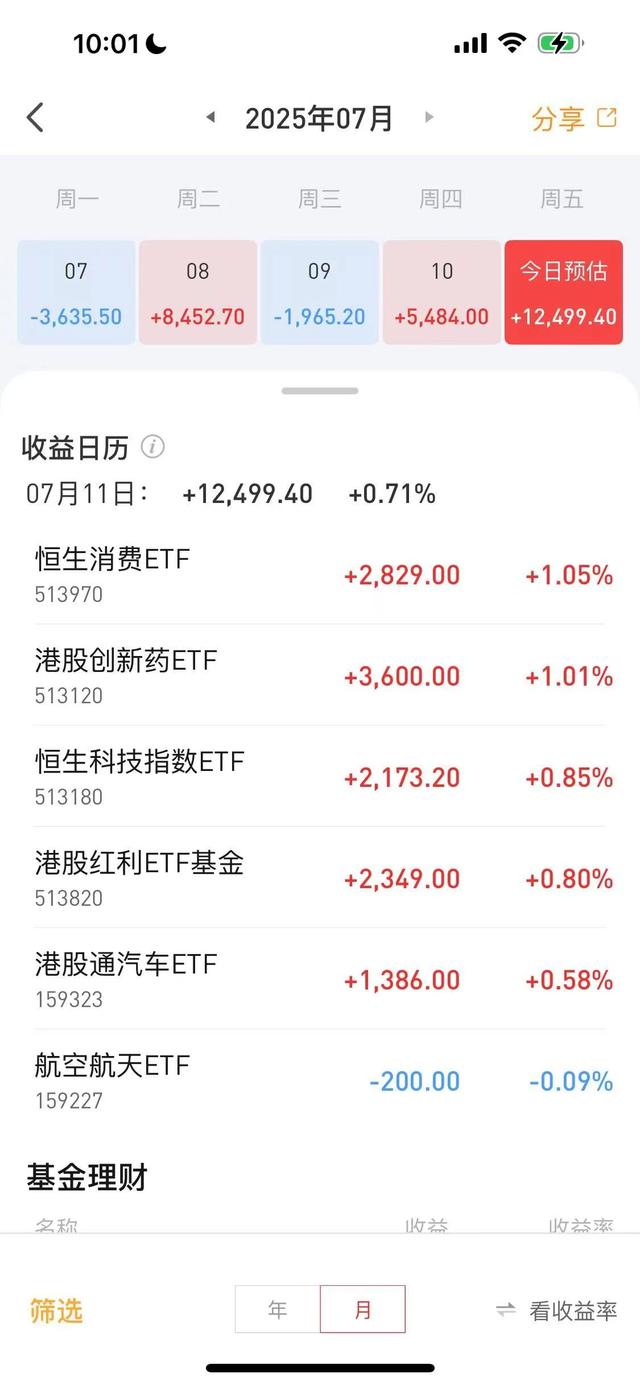Select the 今日预估 cell

point(563,292)
